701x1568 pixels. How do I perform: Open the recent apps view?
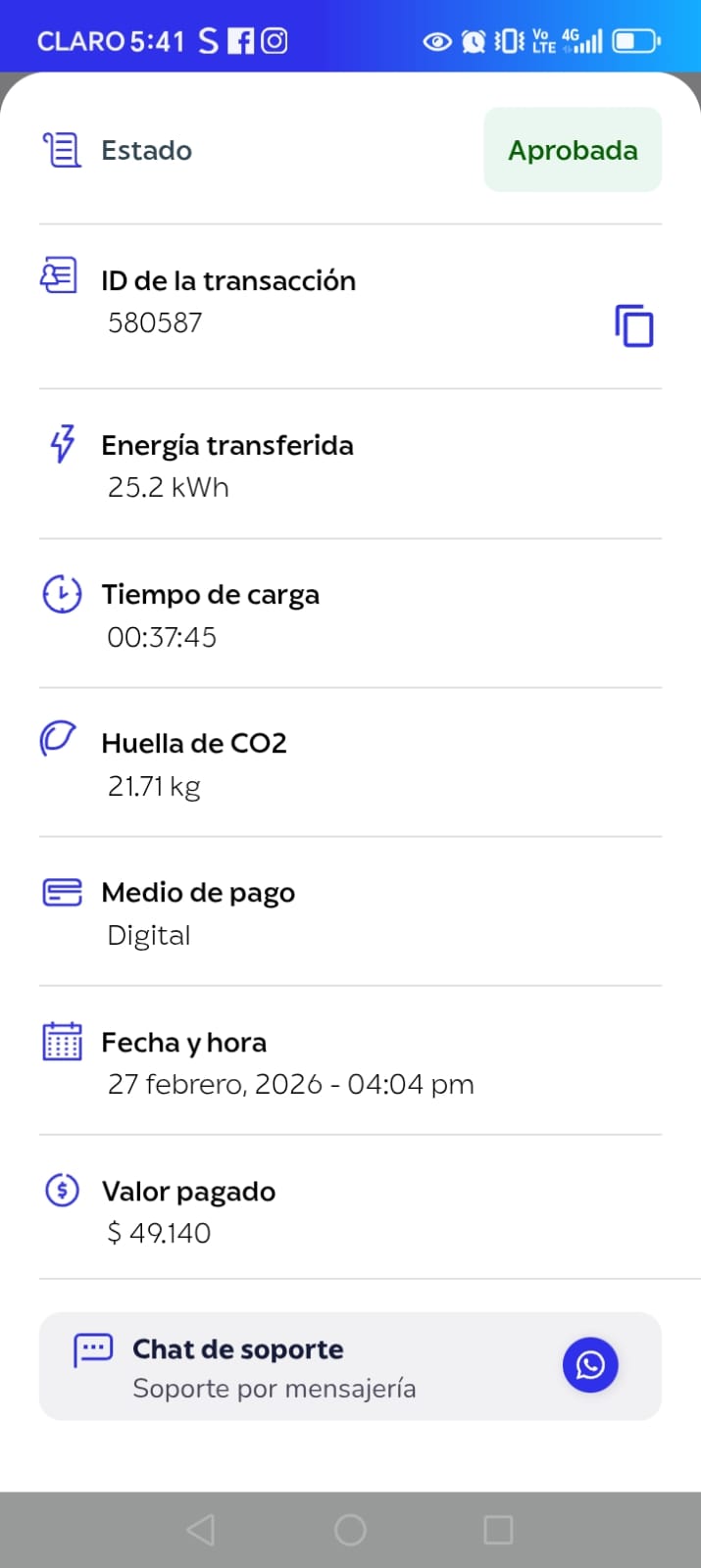[498, 1530]
